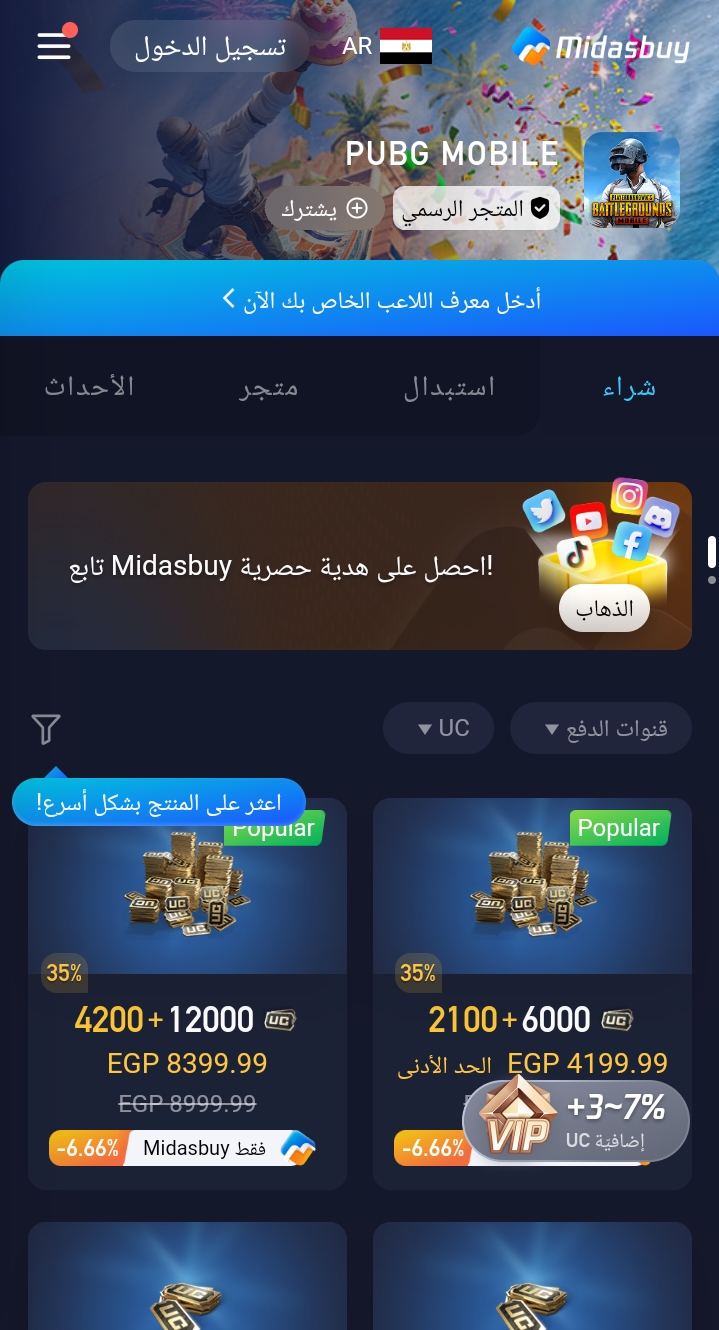Open the hamburger menu
This screenshot has width=719, height=1330.
[x=54, y=46]
